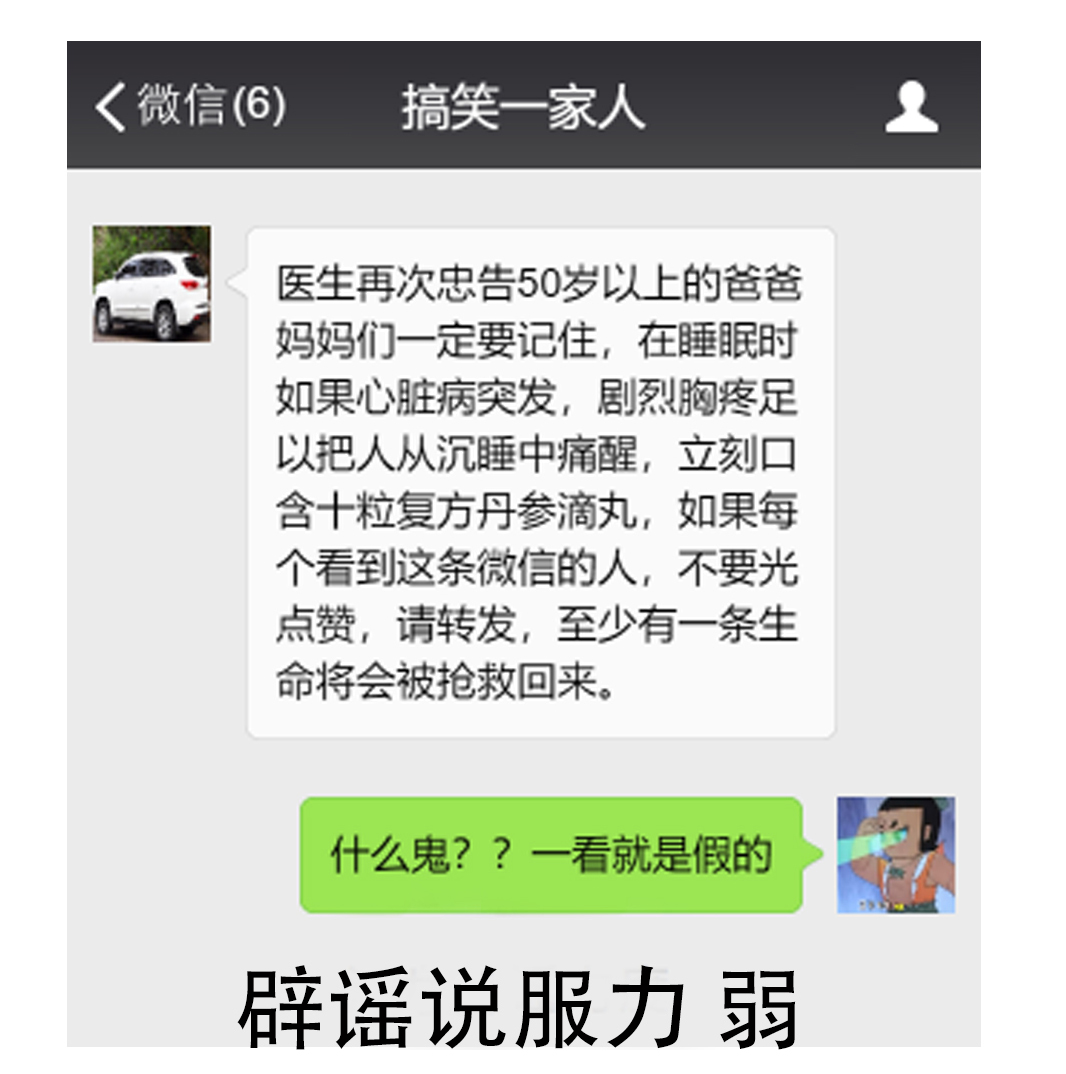Tap the back arrow to return
1066x1074 pixels.
(x=110, y=105)
